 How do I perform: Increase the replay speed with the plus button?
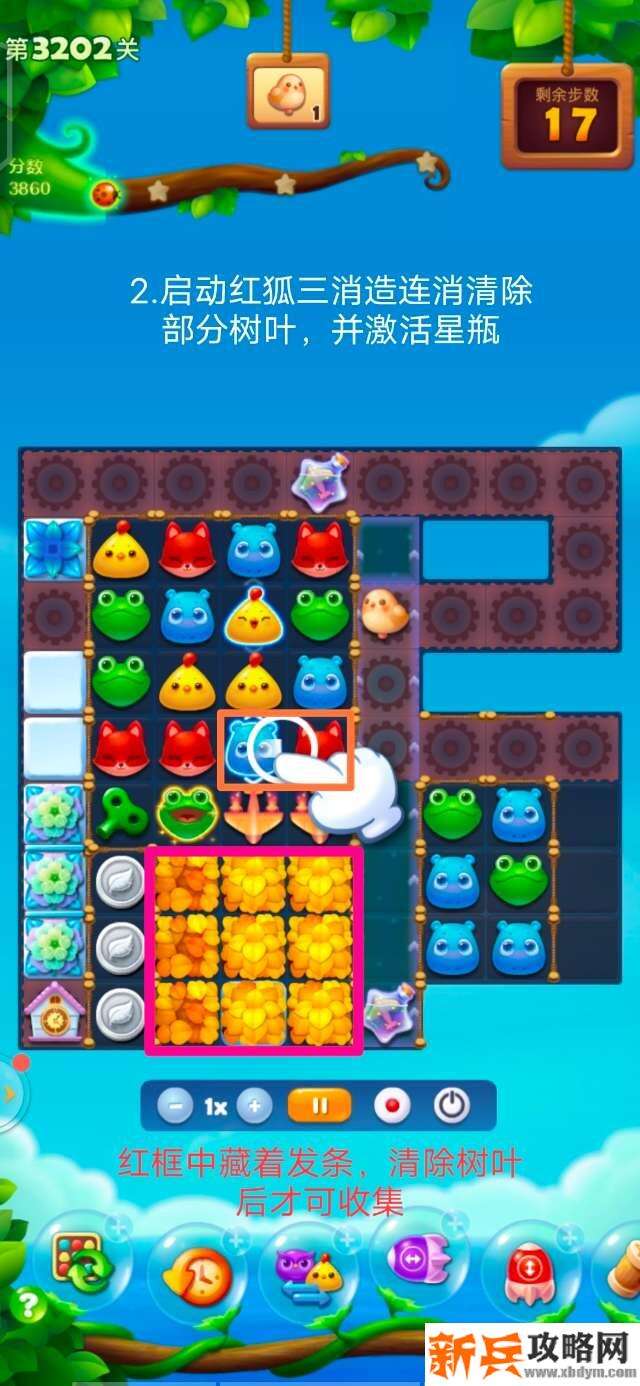254,1106
